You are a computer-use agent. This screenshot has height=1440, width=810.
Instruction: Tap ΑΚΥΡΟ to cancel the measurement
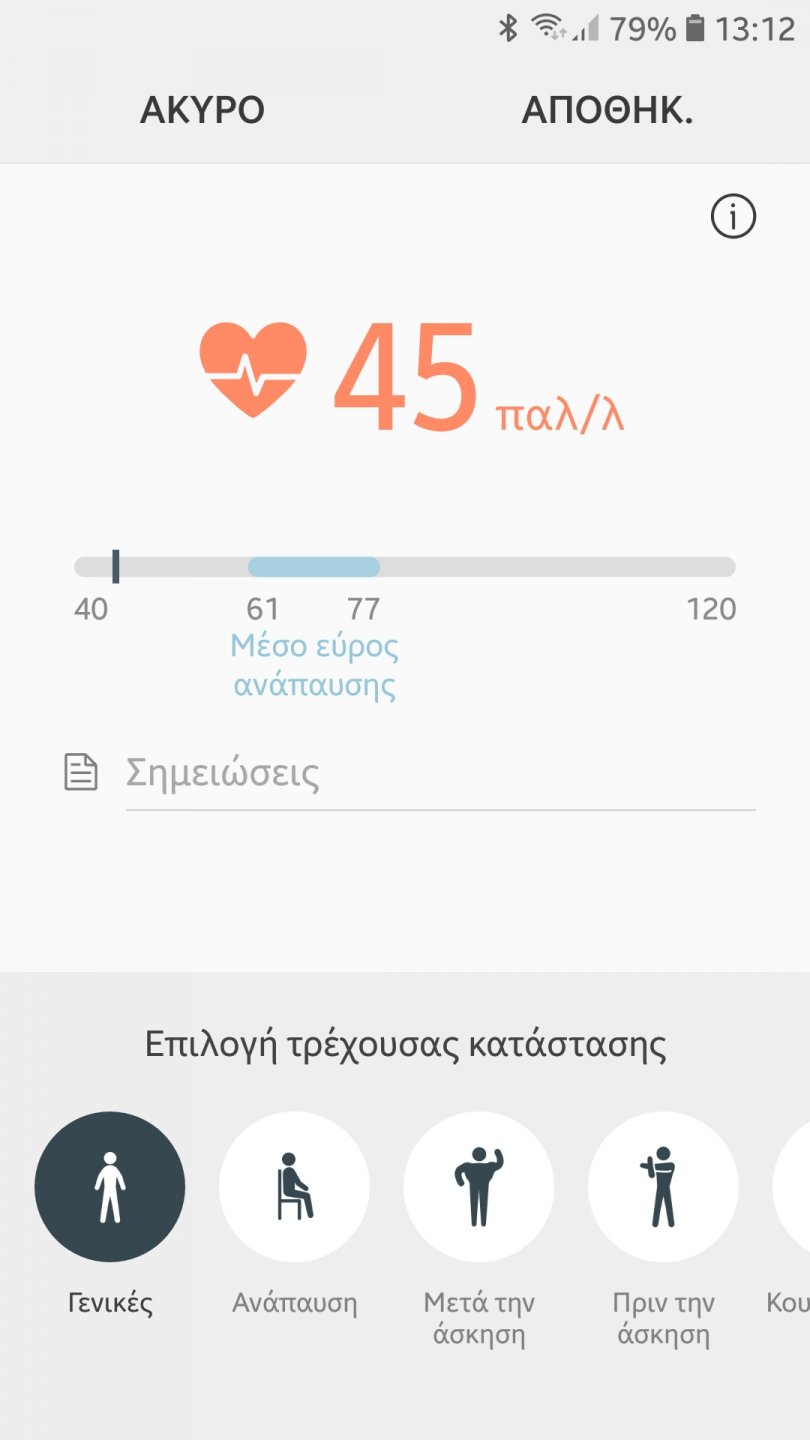[x=202, y=110]
